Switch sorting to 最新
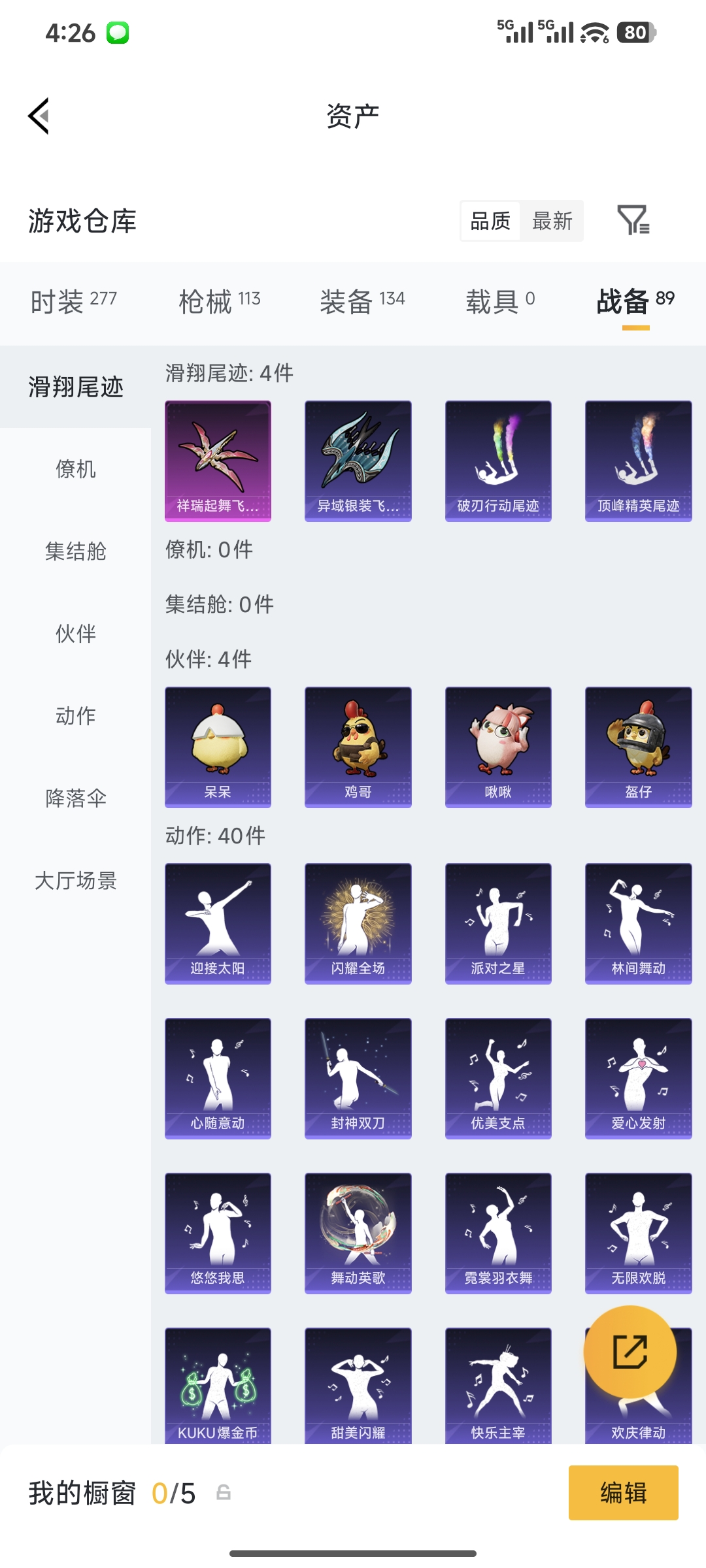706x1568 pixels. [x=552, y=221]
